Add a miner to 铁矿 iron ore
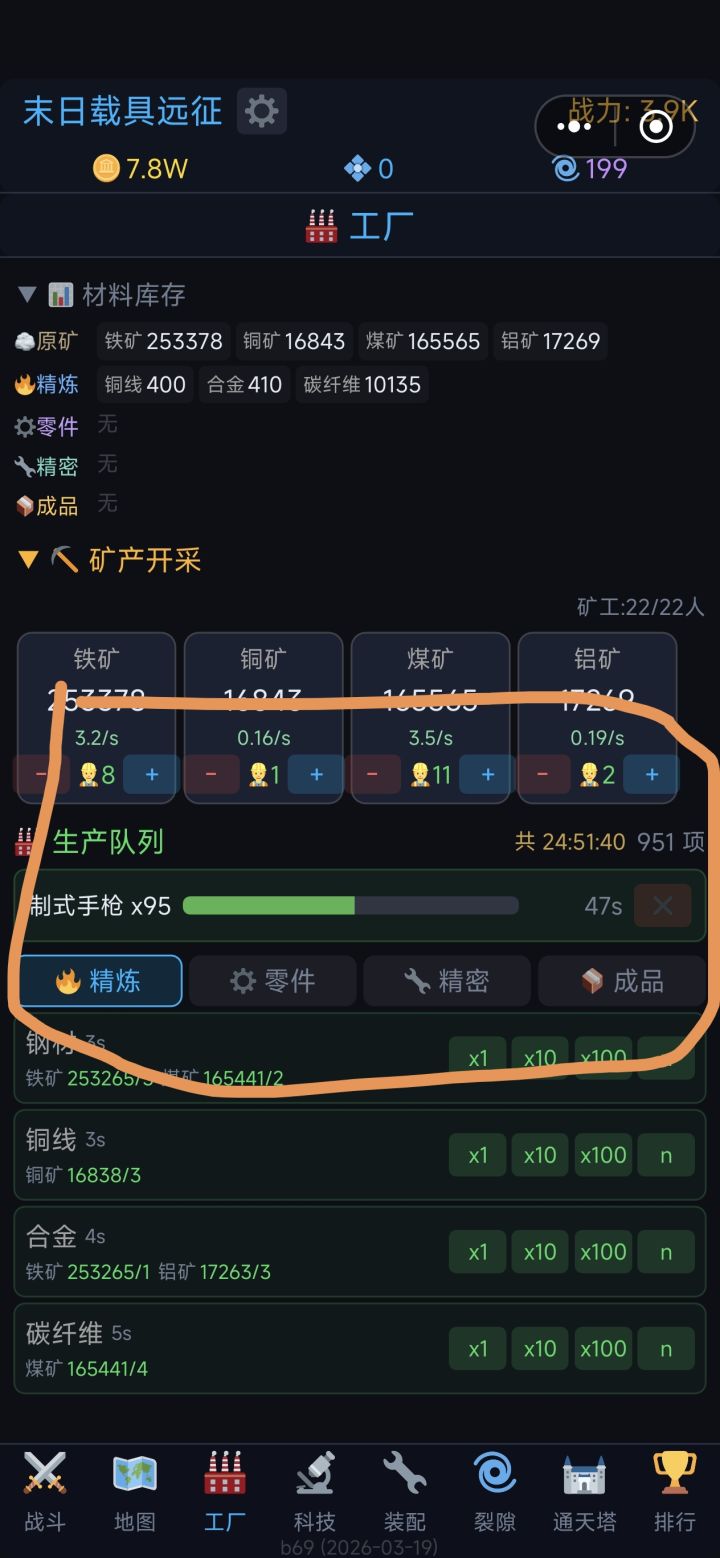720x1558 pixels. 150,774
